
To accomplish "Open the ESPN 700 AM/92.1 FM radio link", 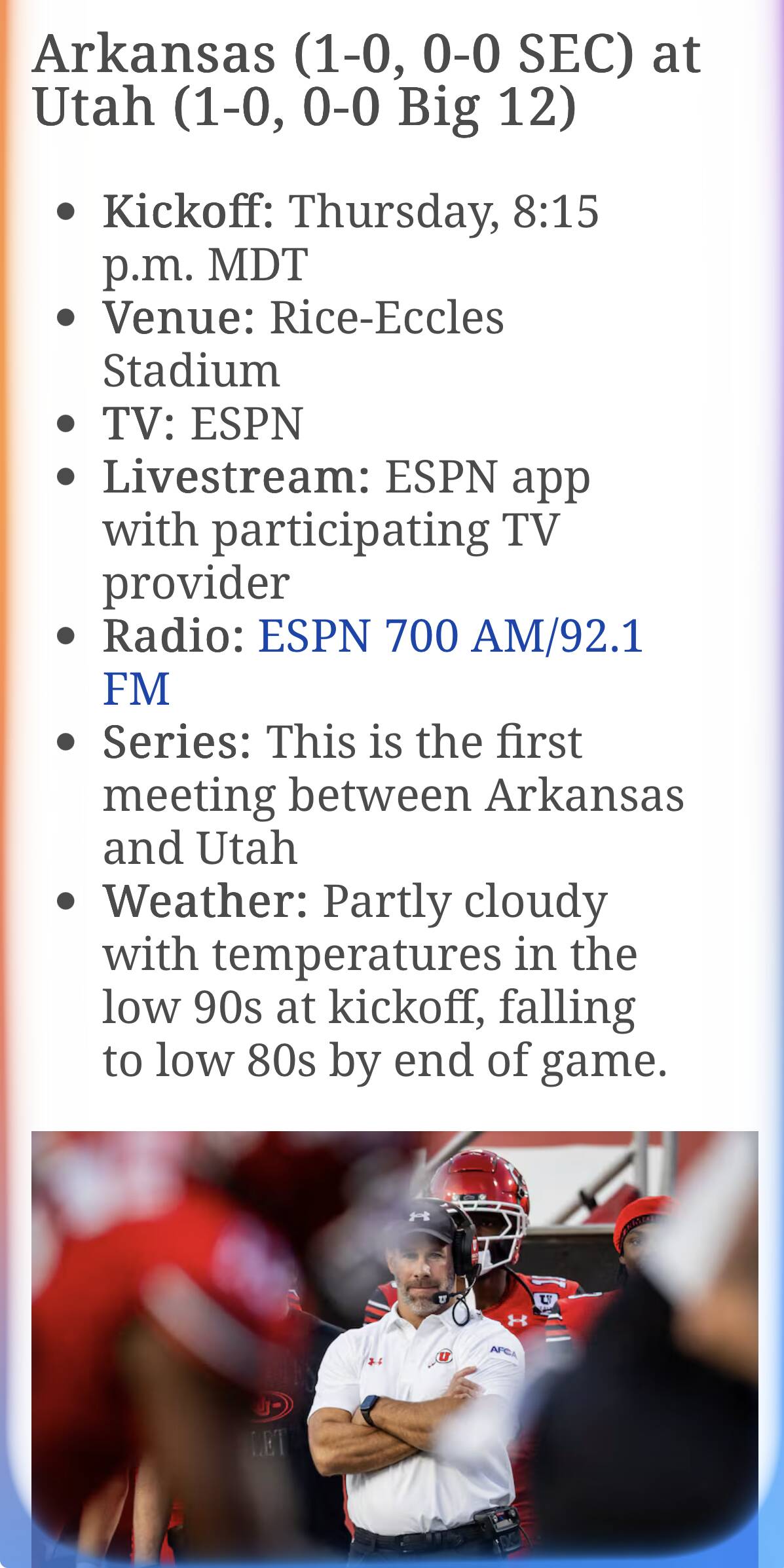I will [451, 636].
